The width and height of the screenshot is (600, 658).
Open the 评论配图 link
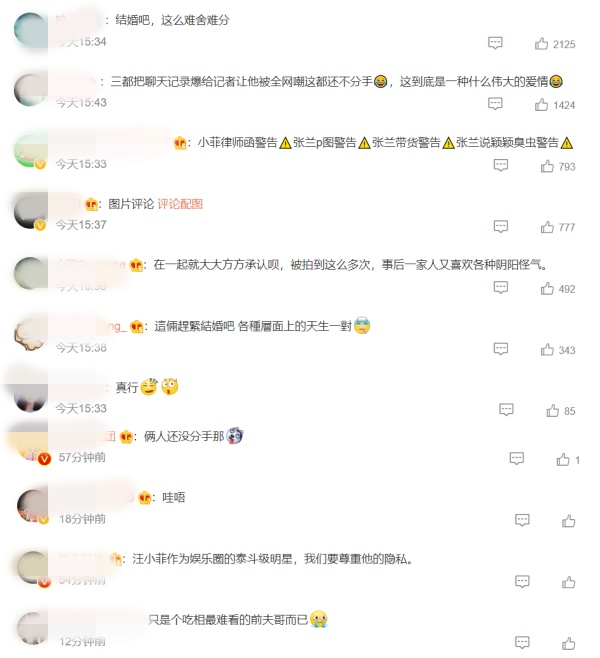[180, 204]
